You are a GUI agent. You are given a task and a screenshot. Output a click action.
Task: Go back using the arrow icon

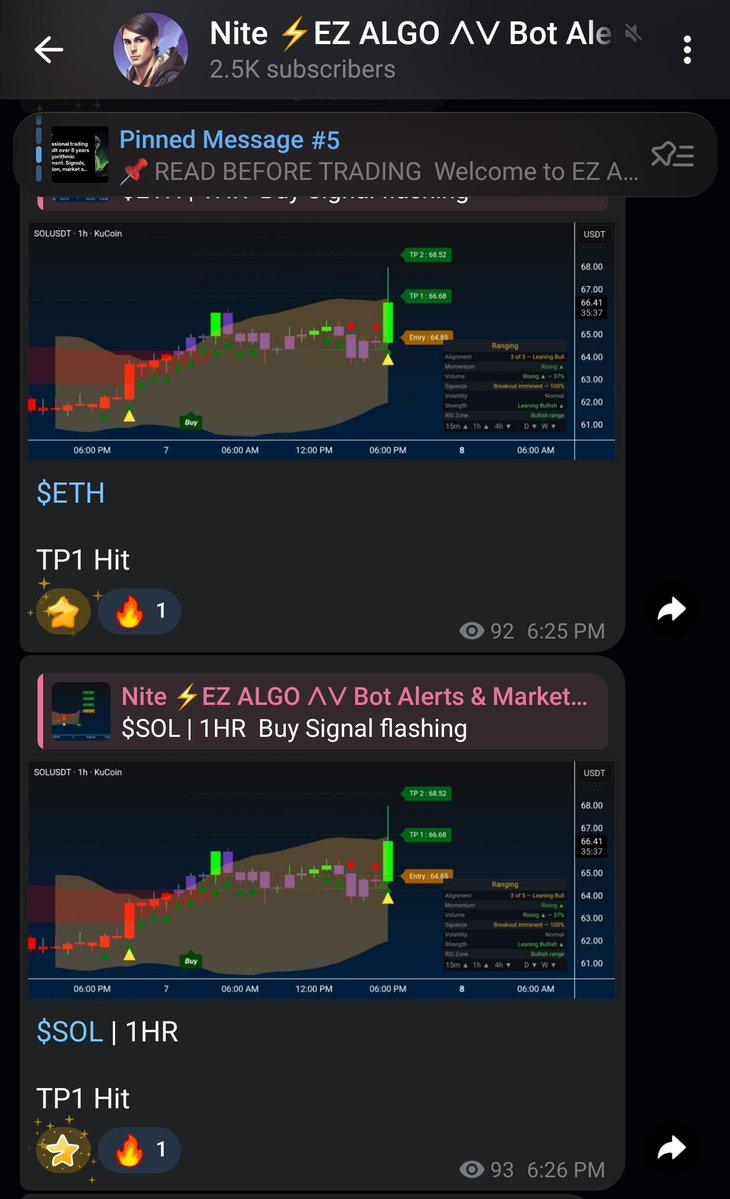click(x=49, y=50)
